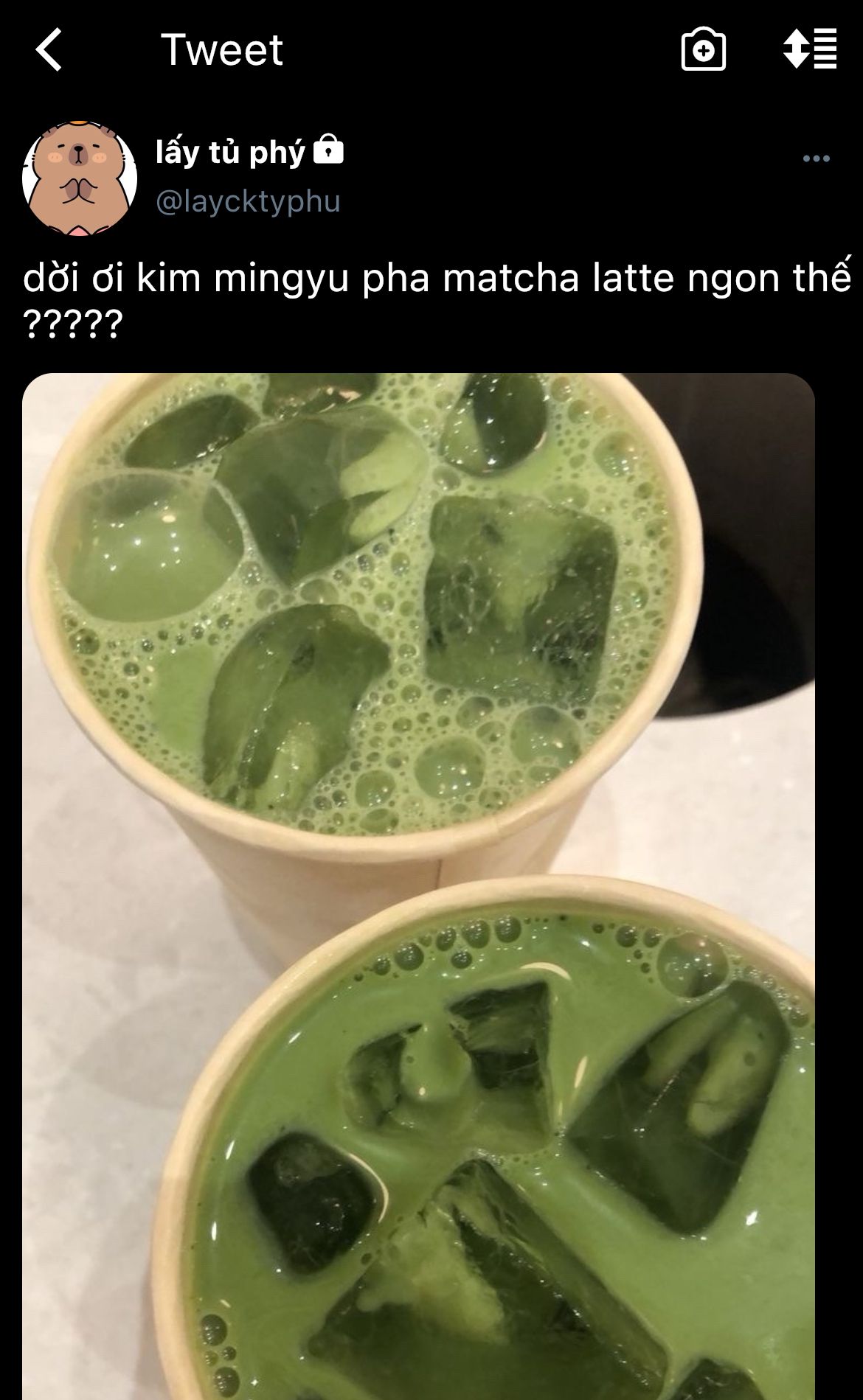Open the lấy tủ phý profile avatar
Viewport: 863px width, 1400px height.
point(80,178)
